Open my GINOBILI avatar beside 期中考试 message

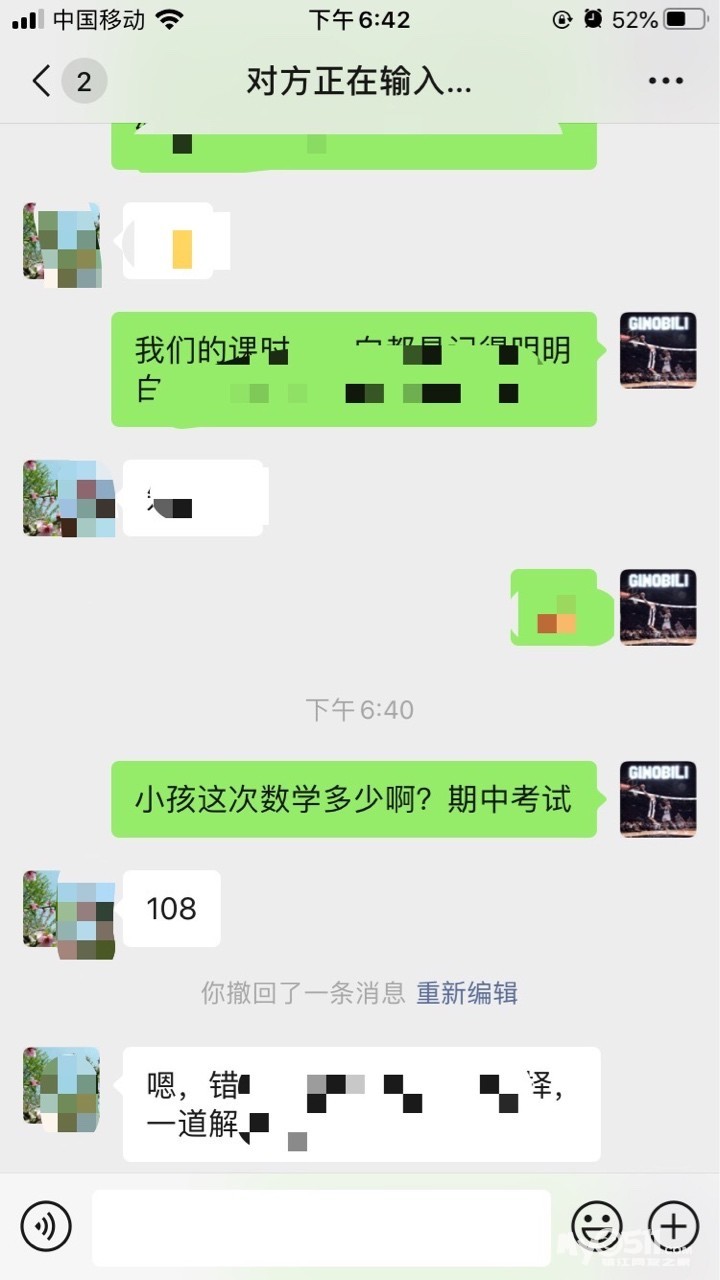point(657,799)
